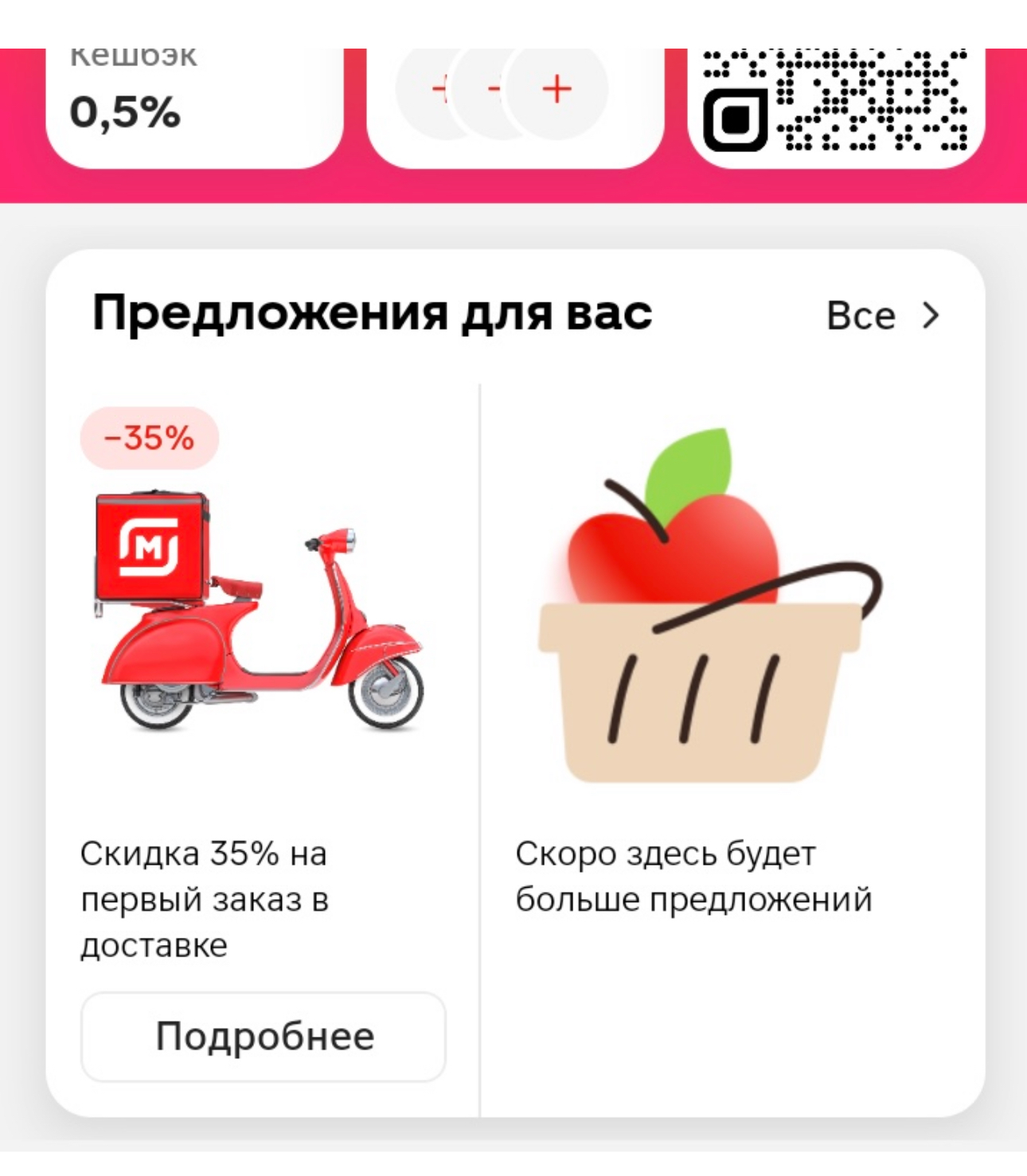Open the QR code loyalty card

pos(836,107)
